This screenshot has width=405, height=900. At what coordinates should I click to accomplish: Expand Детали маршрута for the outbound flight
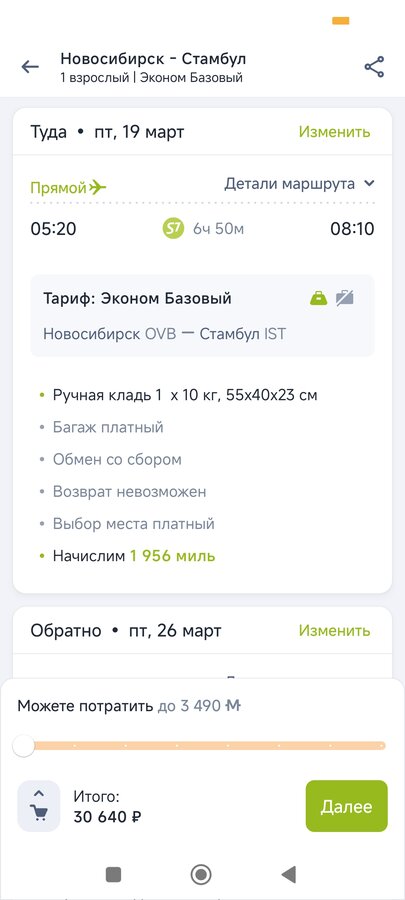click(299, 184)
